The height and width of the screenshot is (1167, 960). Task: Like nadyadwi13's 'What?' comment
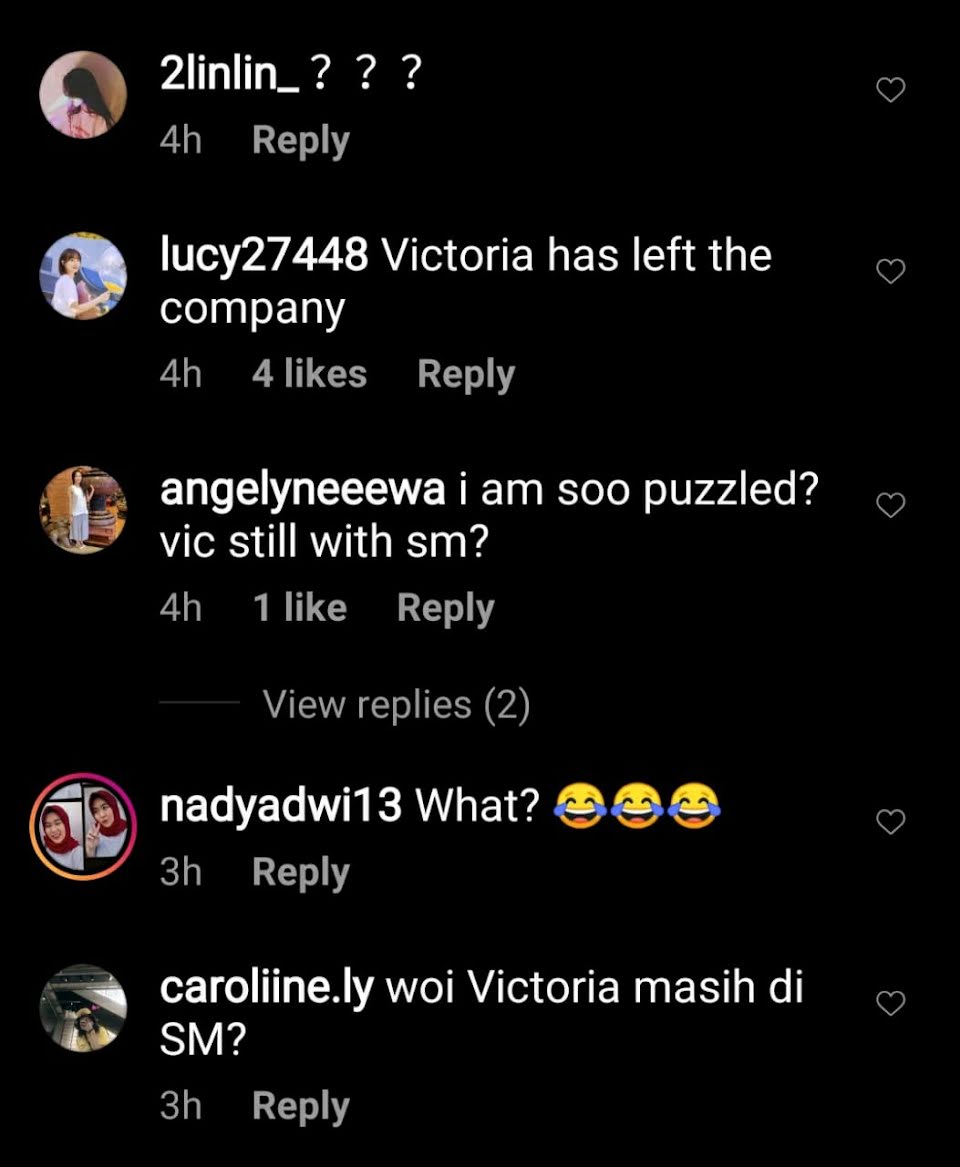[x=890, y=821]
